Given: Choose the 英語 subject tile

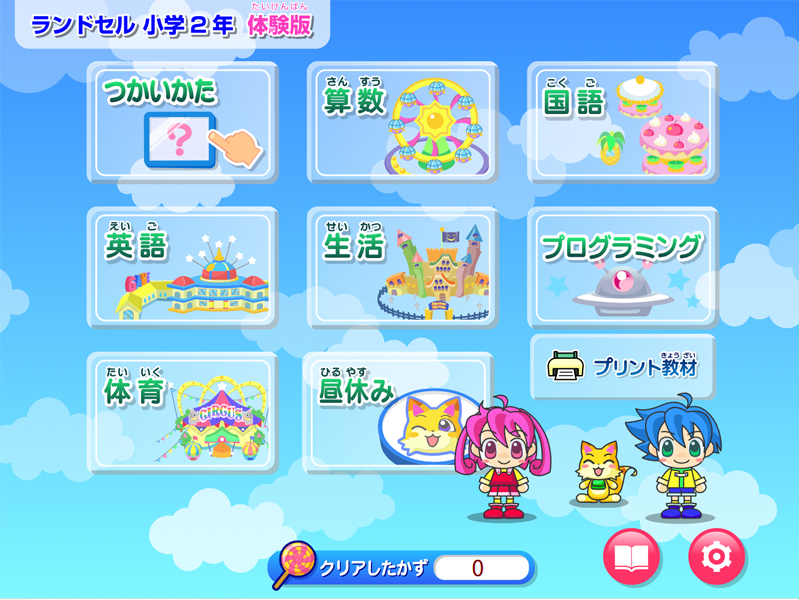Looking at the screenshot, I should [x=181, y=267].
